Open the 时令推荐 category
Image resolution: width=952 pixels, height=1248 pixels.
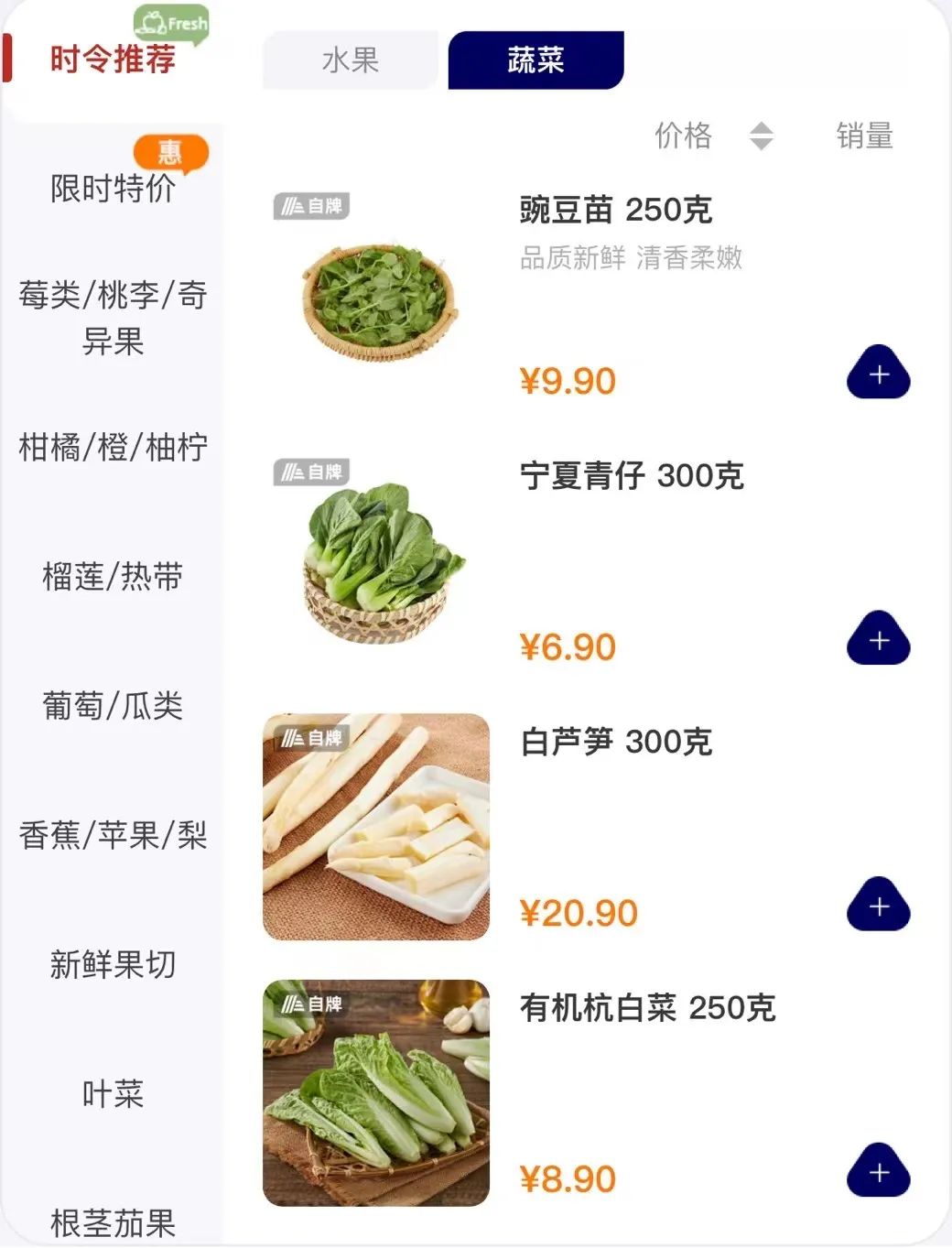(x=113, y=60)
